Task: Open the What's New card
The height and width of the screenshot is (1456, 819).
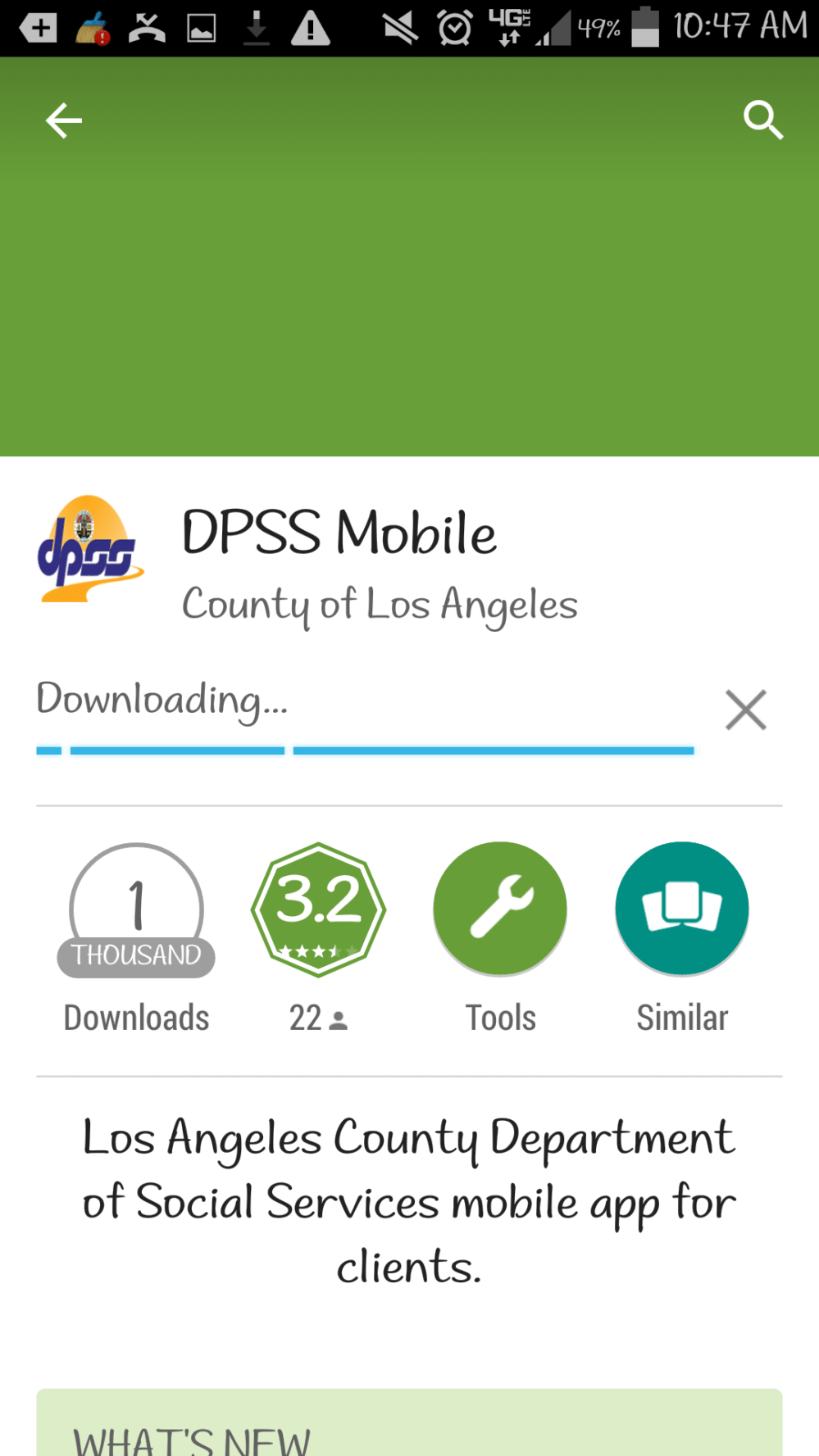Action: click(409, 1426)
